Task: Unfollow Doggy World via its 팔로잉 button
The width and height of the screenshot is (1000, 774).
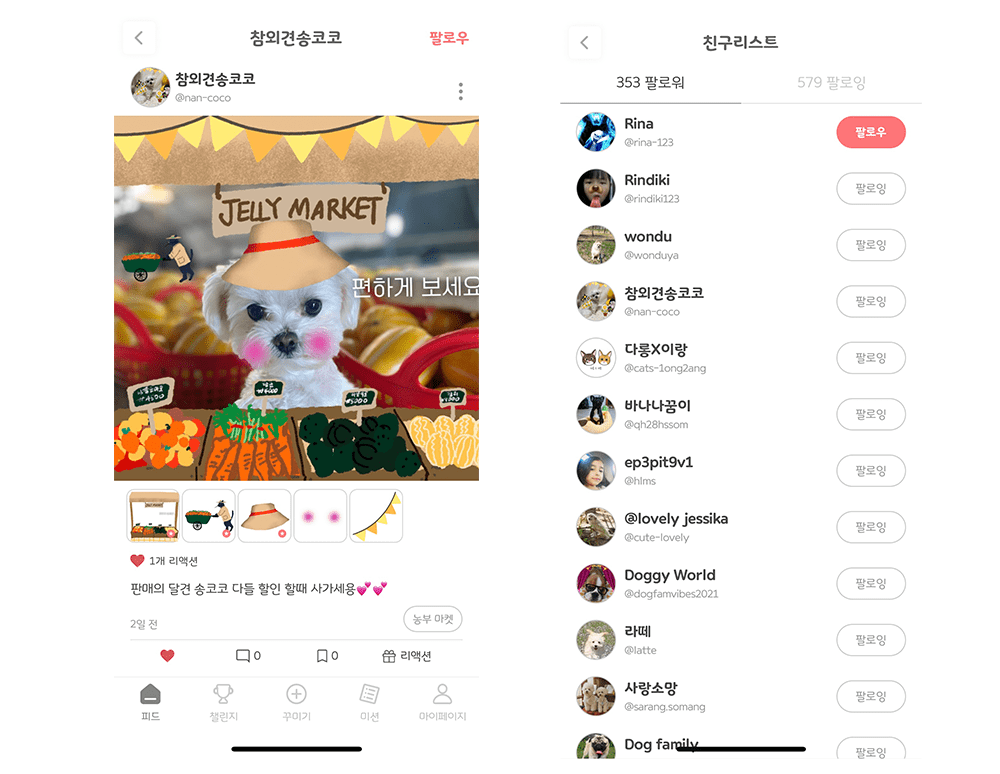Action: tap(870, 583)
